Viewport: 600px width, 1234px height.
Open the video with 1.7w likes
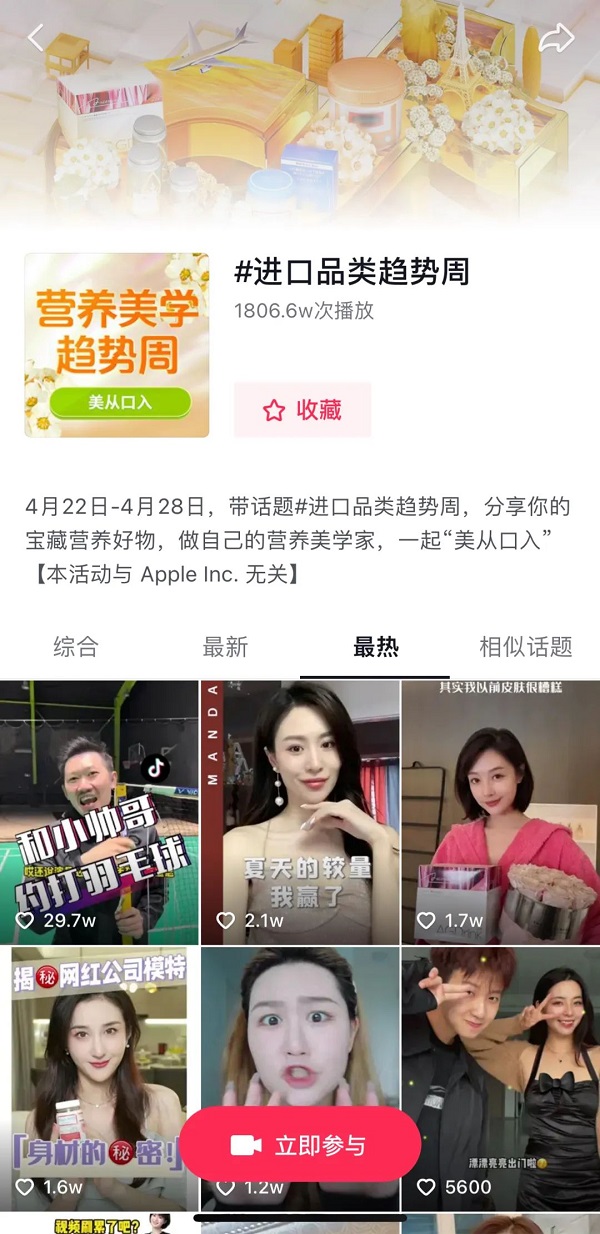point(500,812)
